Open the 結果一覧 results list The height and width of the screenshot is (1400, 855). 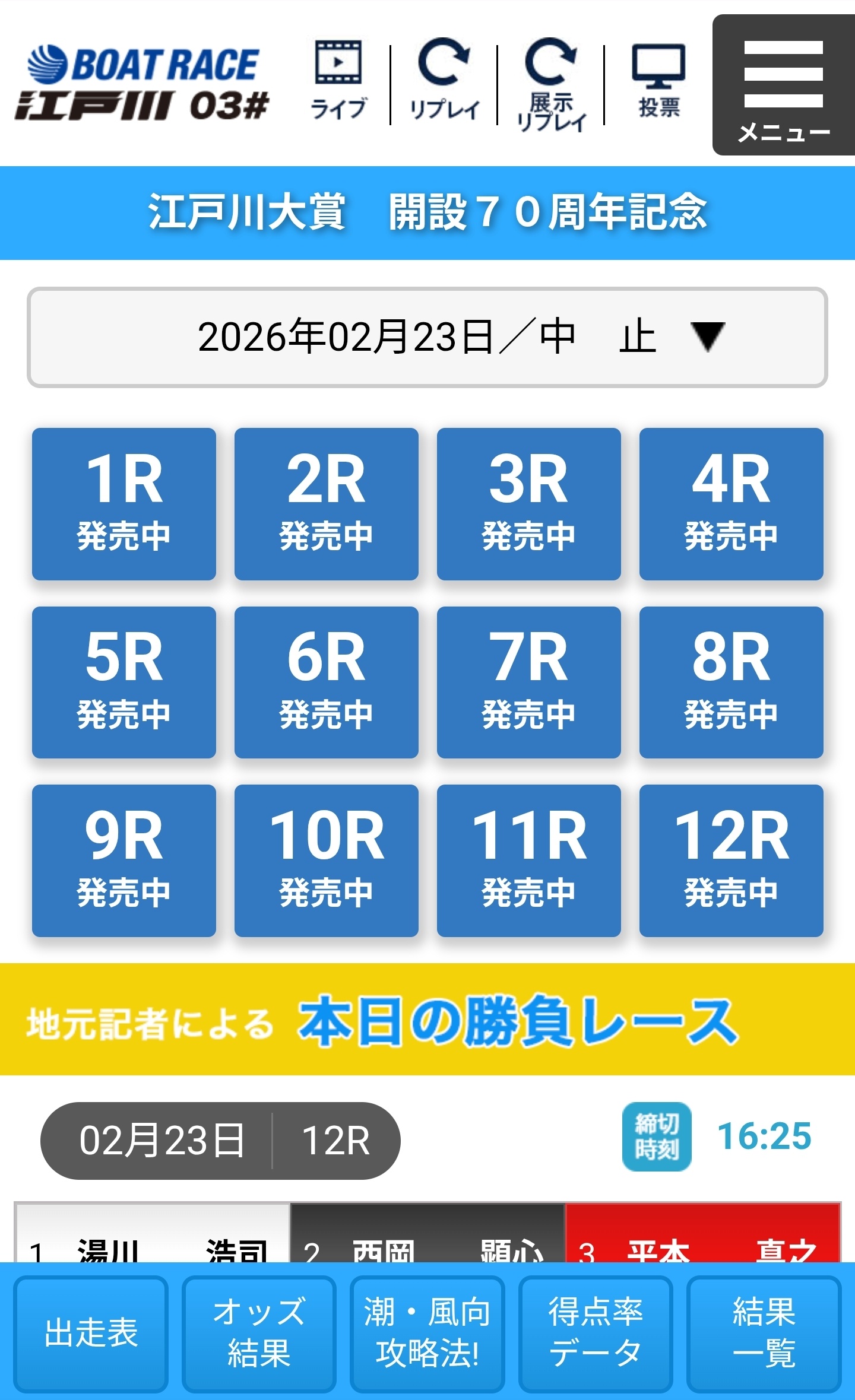point(764,1333)
